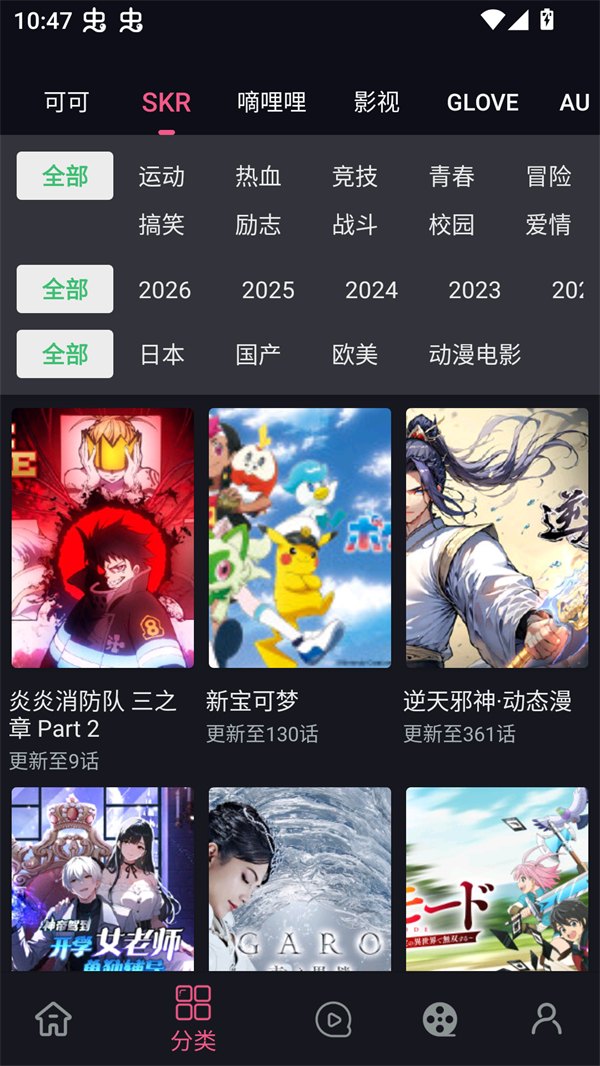Viewport: 600px width, 1066px height.
Task: Select the 国产 region filter
Action: (x=258, y=355)
